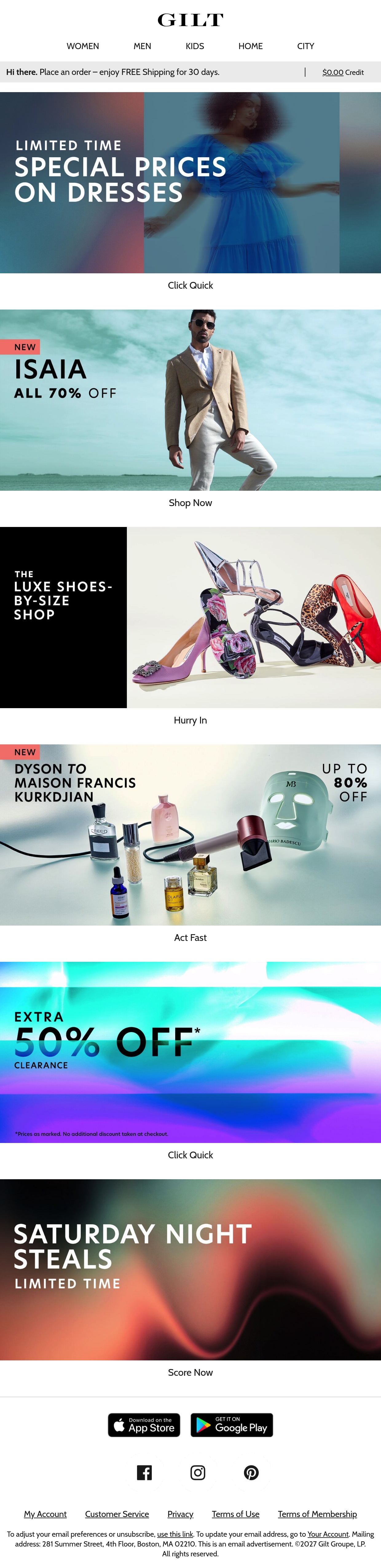Open the Customer Service link
This screenshot has height=1568, width=381.
(117, 1514)
